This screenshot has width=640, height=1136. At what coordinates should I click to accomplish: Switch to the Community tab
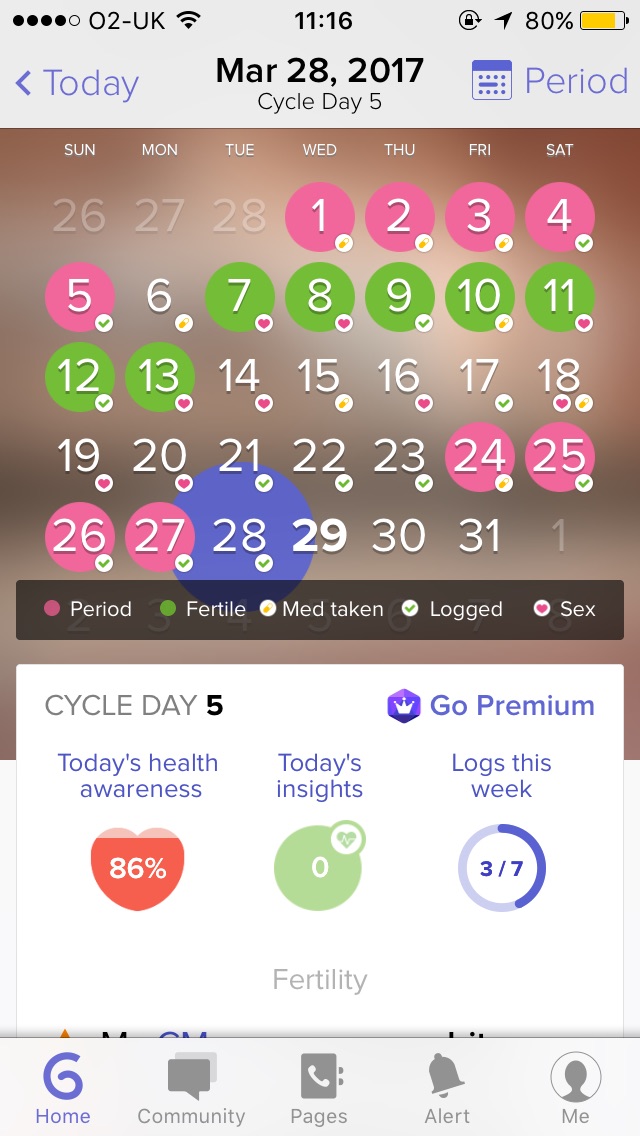(x=191, y=1090)
